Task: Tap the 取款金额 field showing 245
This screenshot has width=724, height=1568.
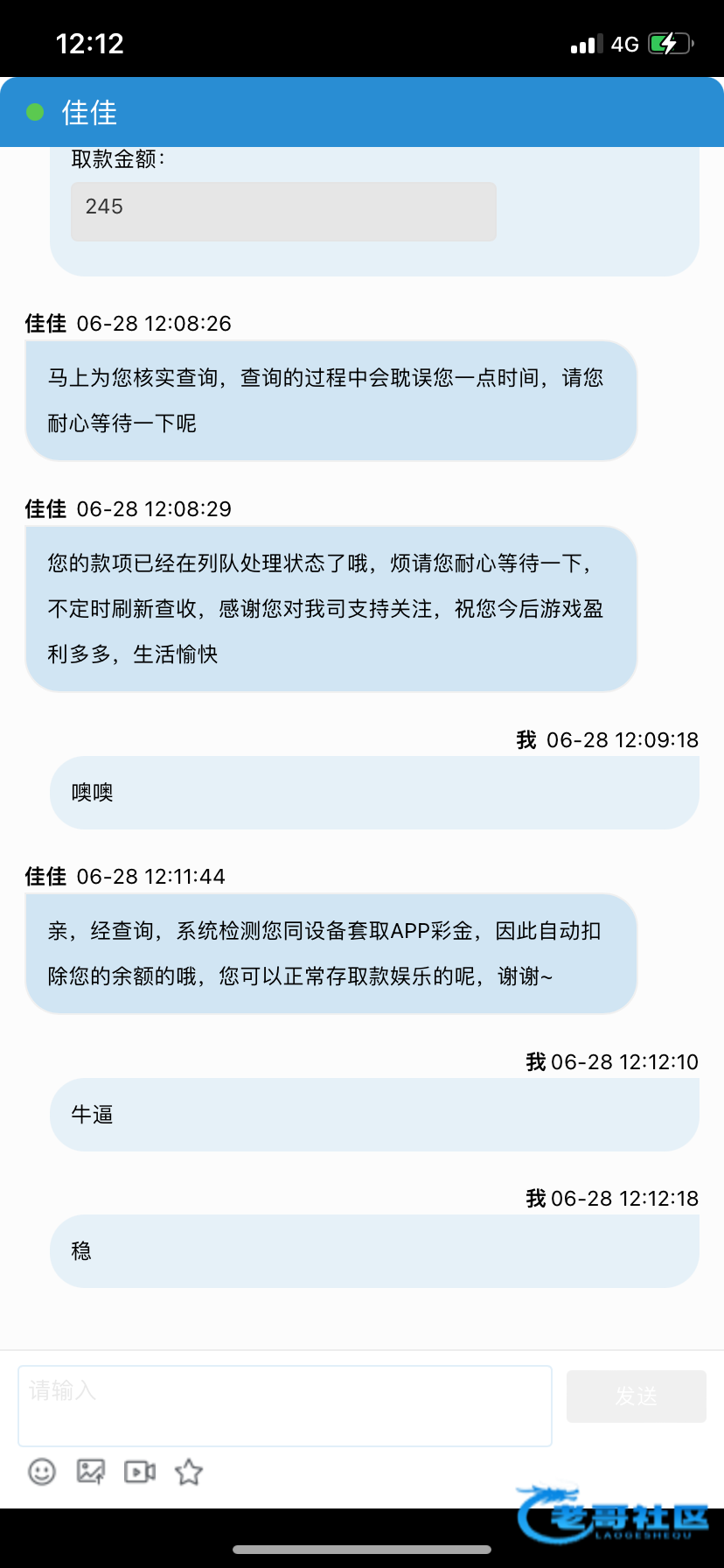Action: (283, 211)
